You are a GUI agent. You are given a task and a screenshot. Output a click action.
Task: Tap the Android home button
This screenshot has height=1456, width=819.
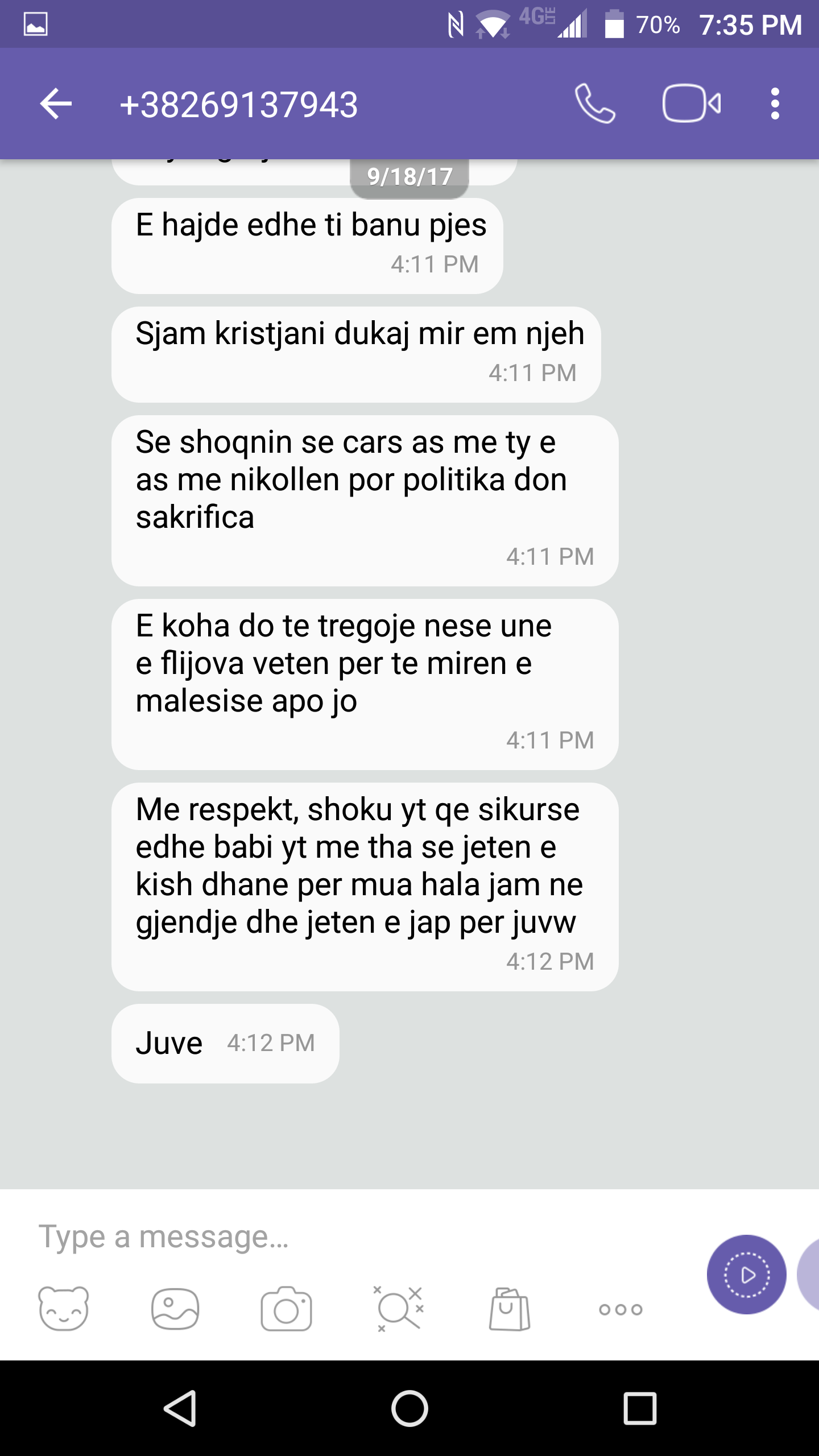coord(409,1408)
